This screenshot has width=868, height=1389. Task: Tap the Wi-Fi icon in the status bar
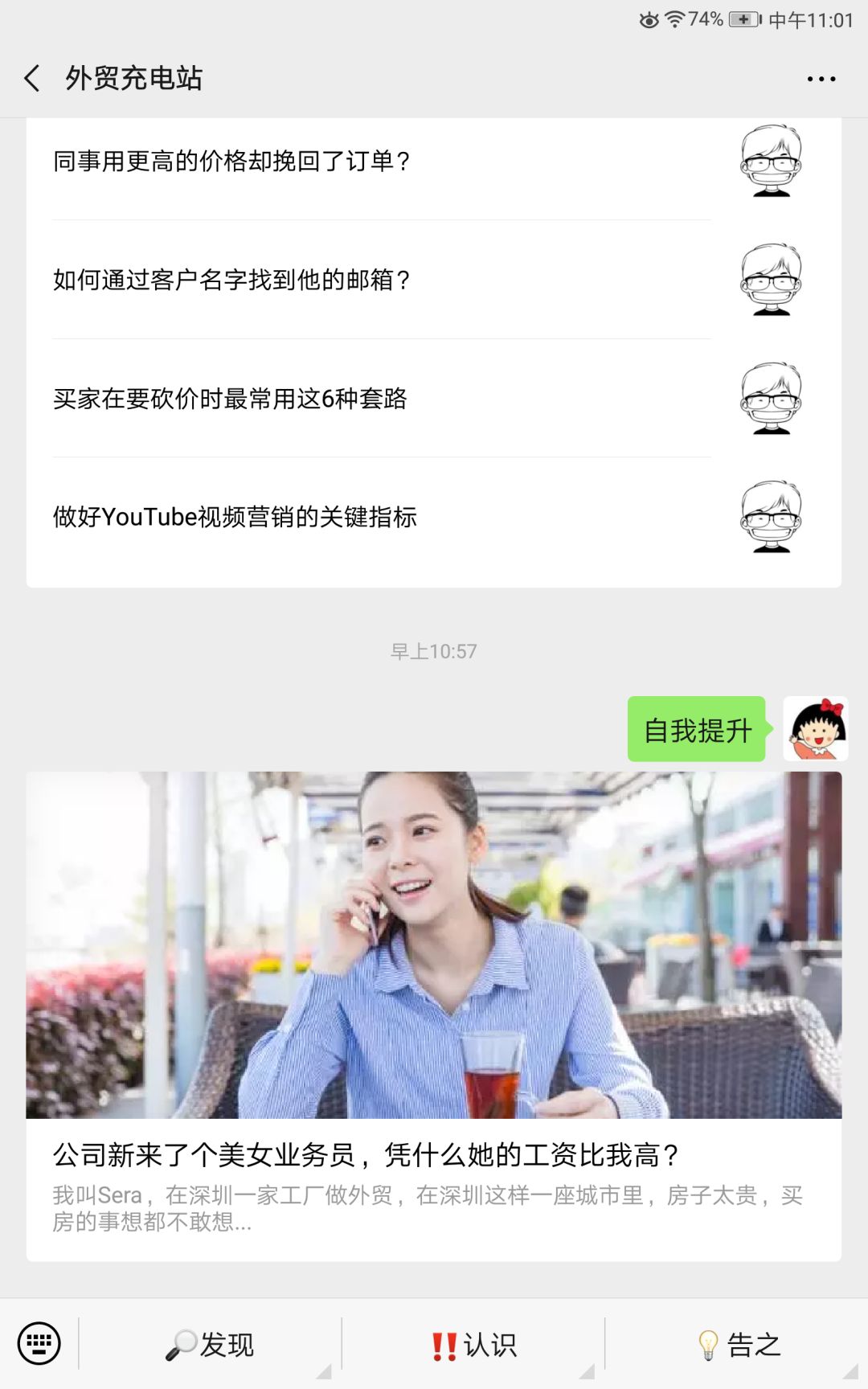click(x=675, y=19)
